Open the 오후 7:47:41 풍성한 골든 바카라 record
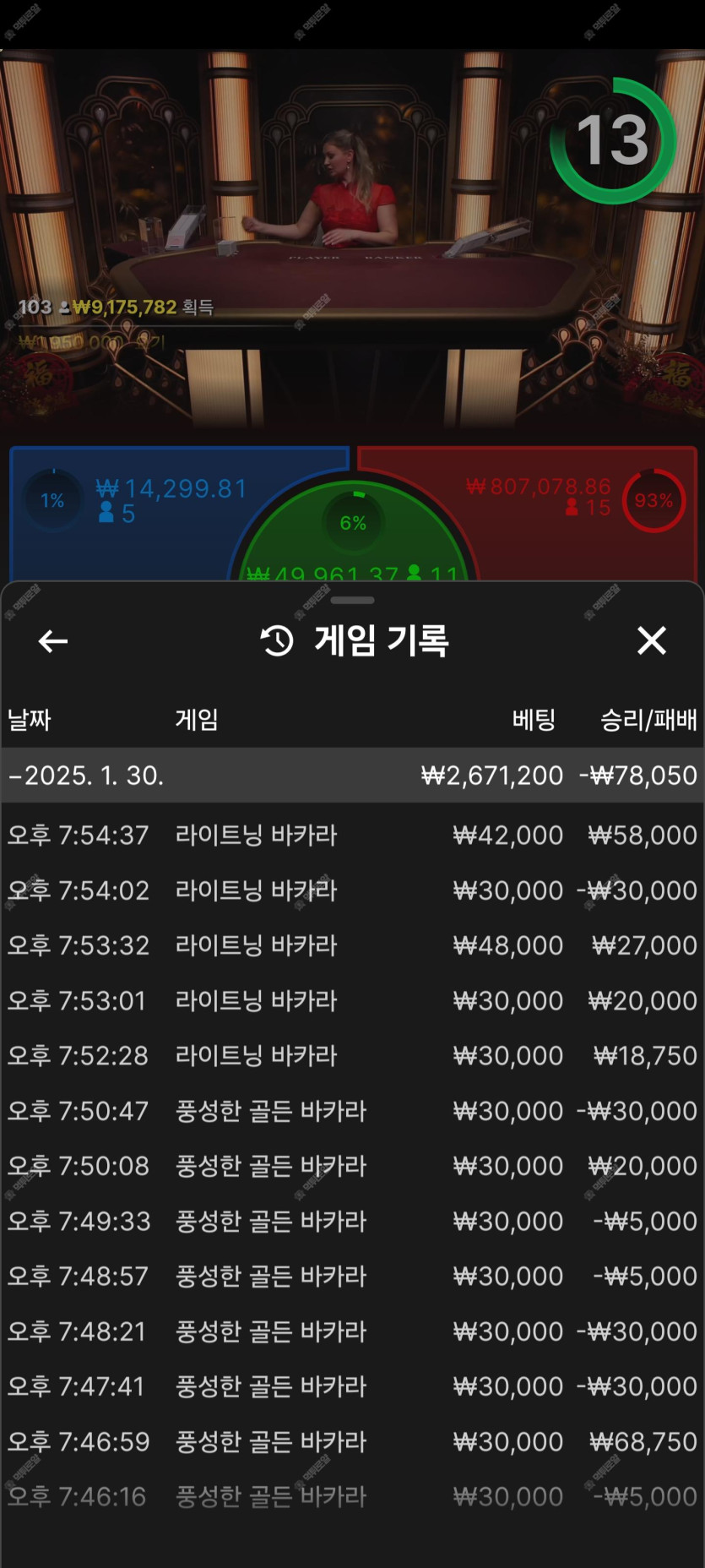 pyautogui.click(x=352, y=1386)
